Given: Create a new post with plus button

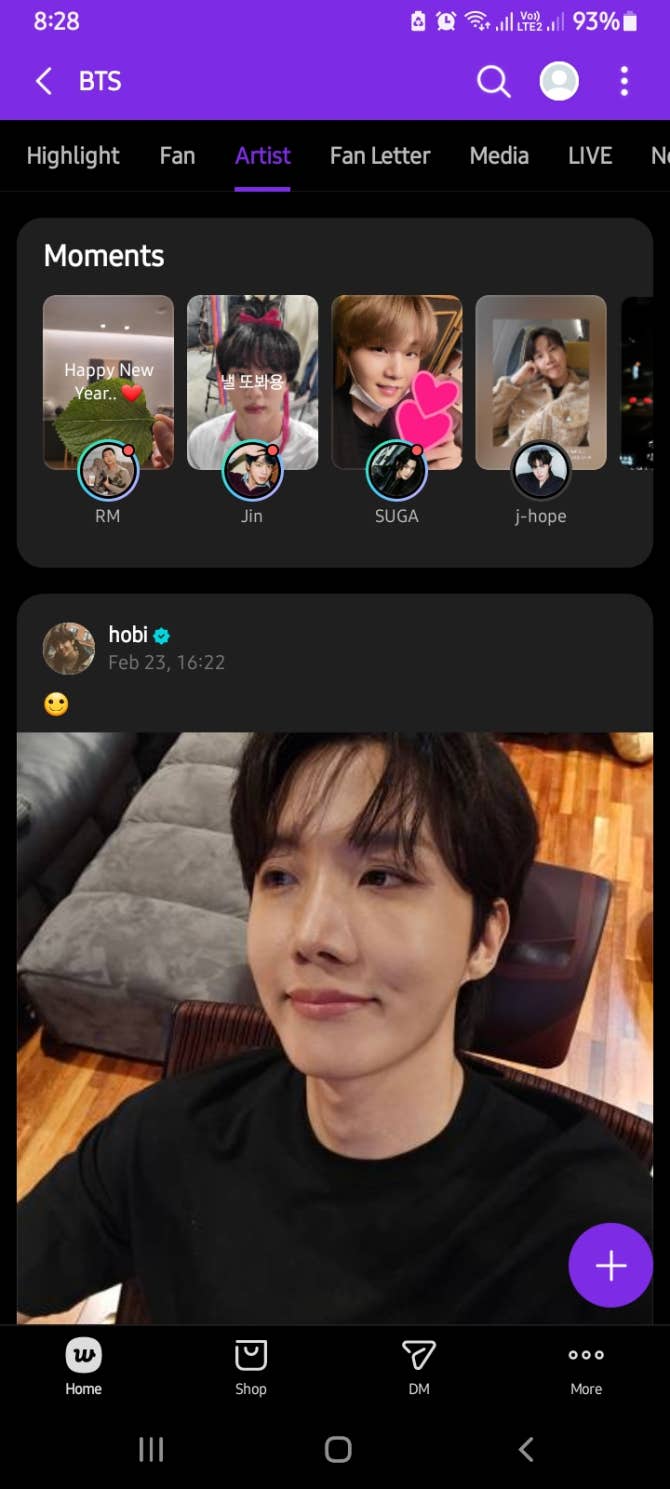Looking at the screenshot, I should [610, 1265].
